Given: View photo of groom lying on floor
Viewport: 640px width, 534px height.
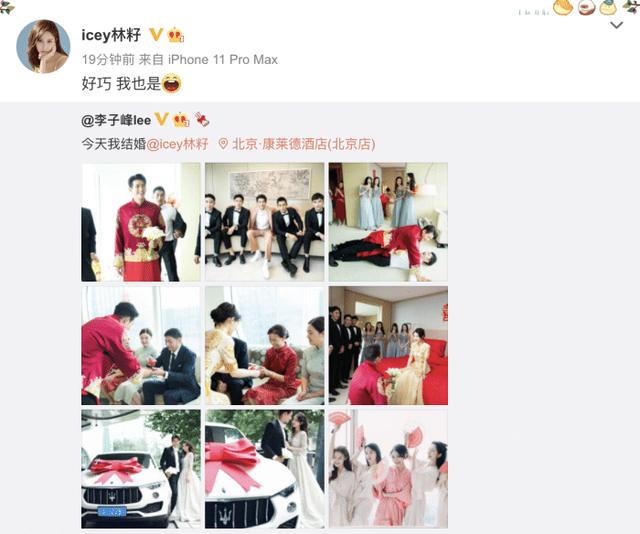Looking at the screenshot, I should click(x=388, y=222).
